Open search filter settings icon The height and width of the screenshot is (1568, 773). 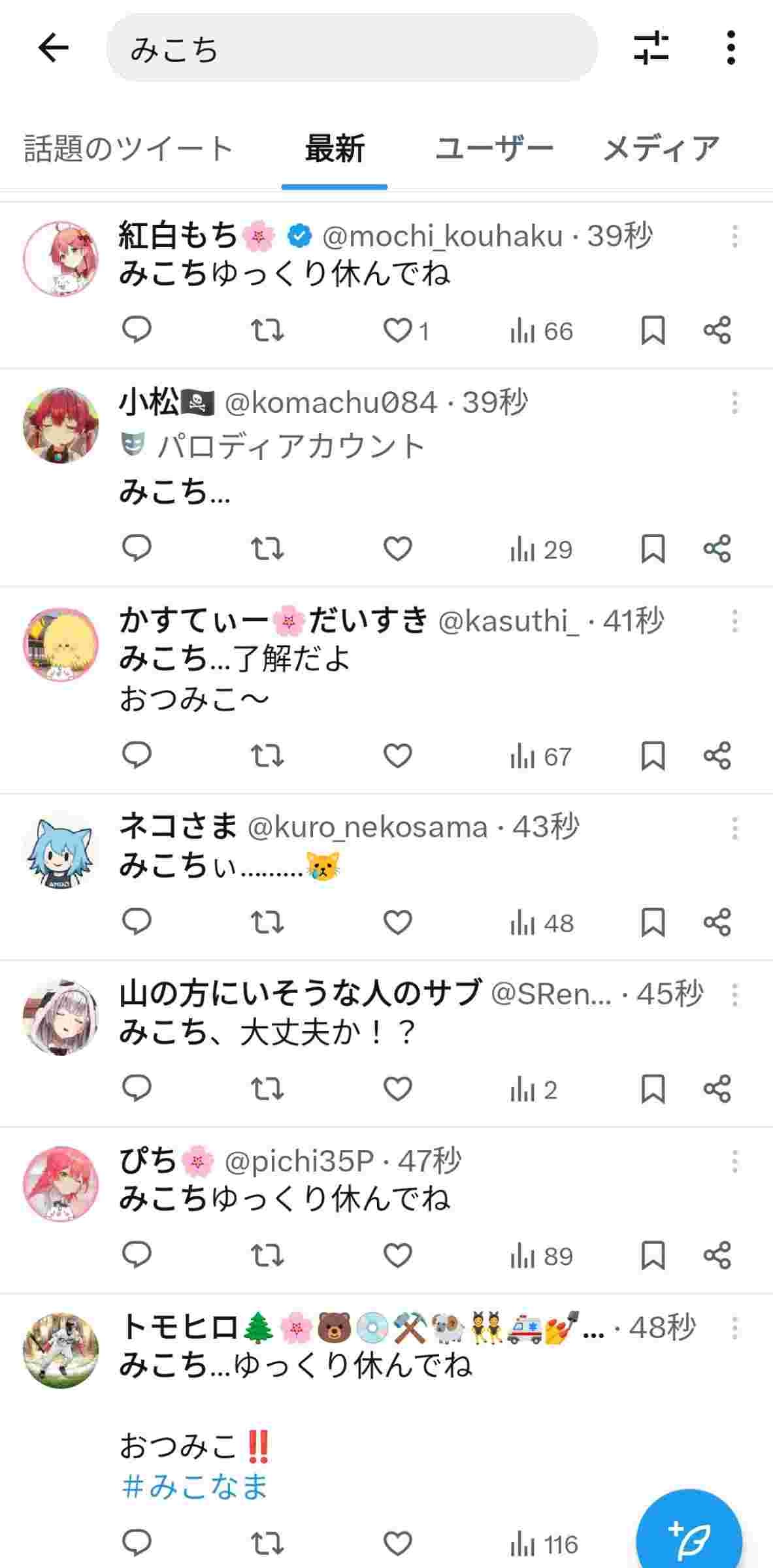pos(651,48)
